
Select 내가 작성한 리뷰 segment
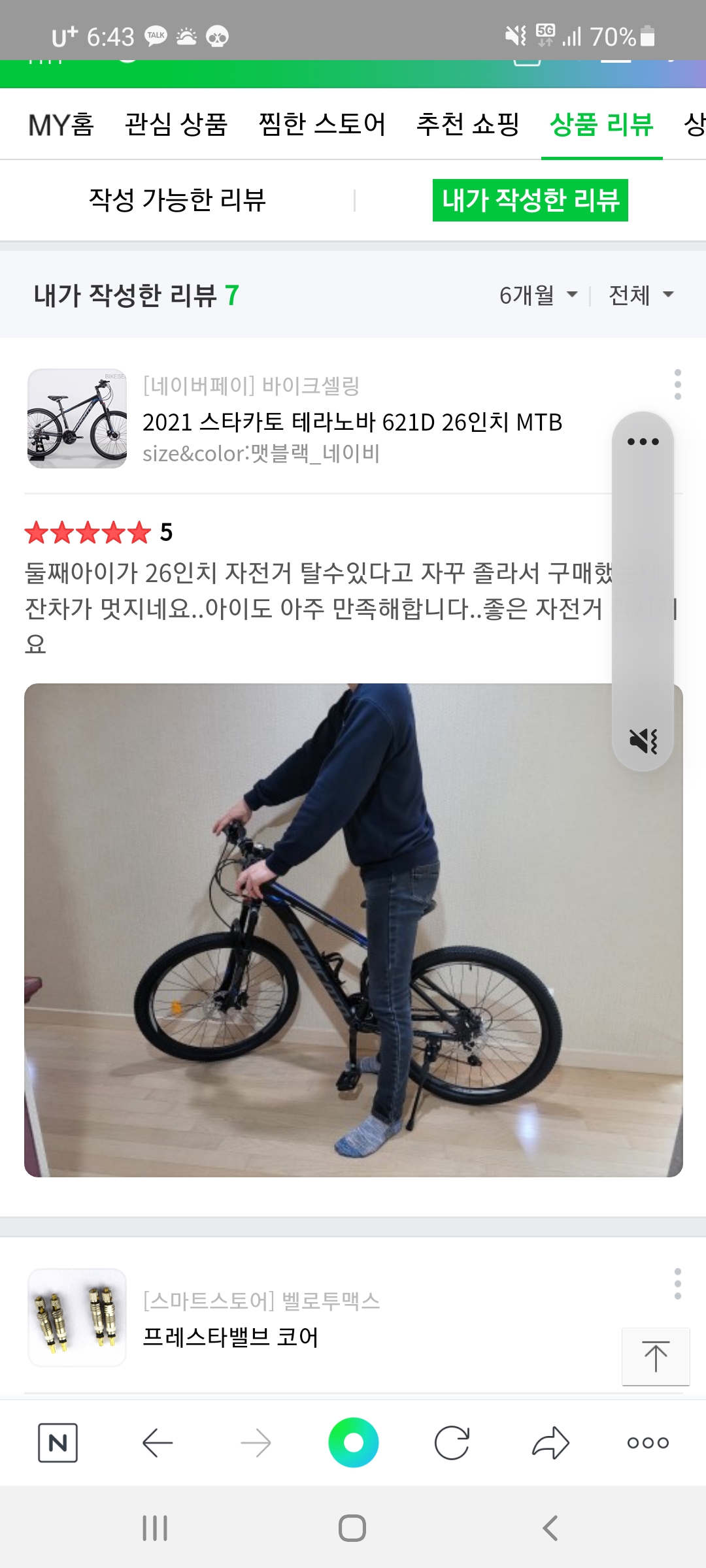tap(529, 200)
